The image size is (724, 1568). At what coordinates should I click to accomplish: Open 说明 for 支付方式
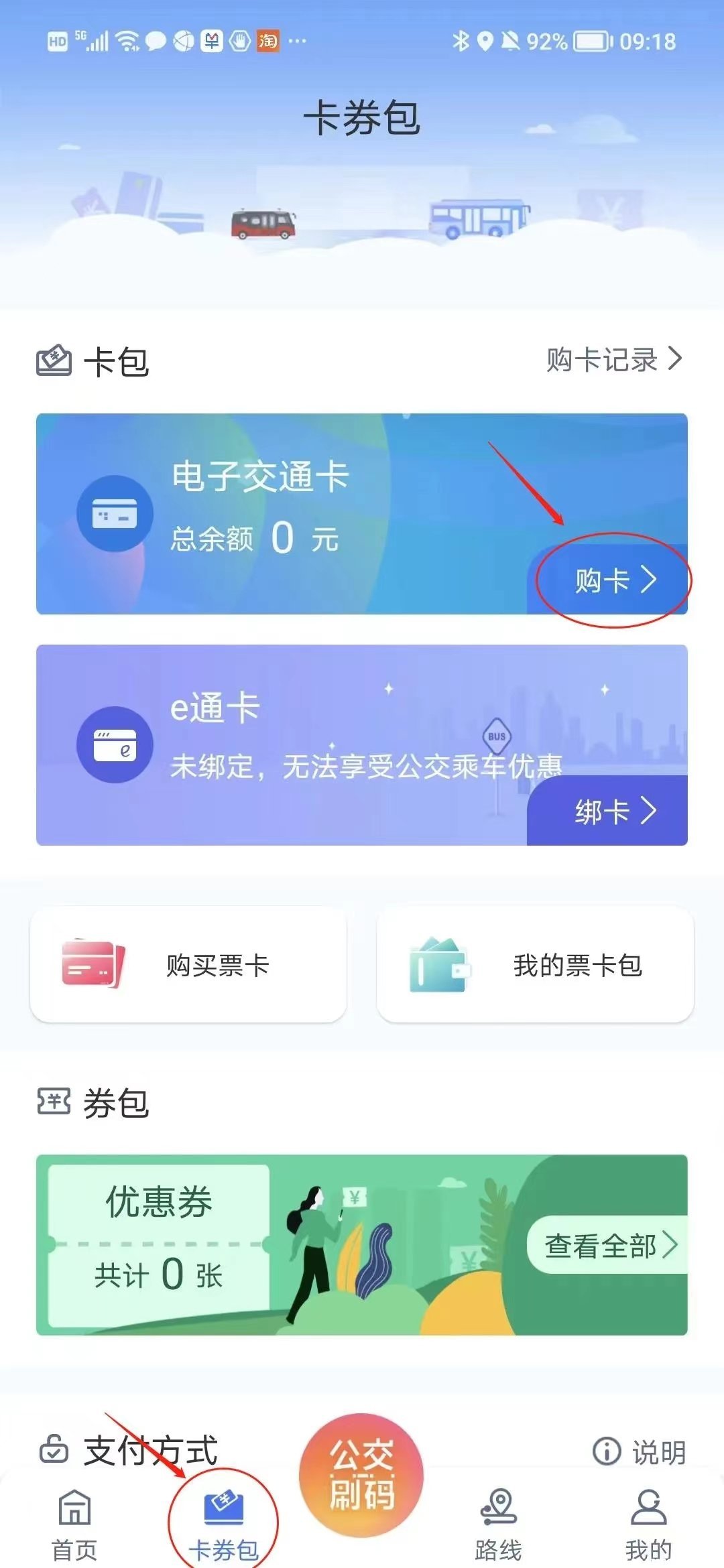(x=640, y=1452)
